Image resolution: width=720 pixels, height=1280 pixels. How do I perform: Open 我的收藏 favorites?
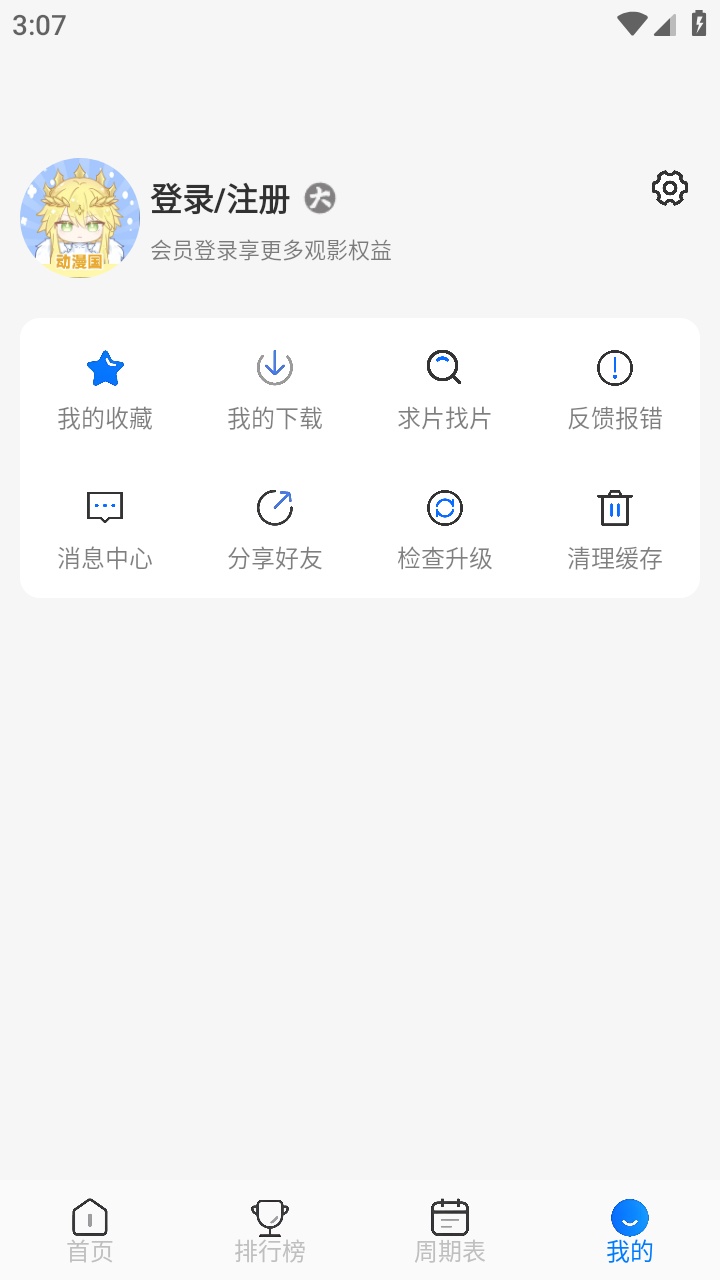tap(105, 388)
